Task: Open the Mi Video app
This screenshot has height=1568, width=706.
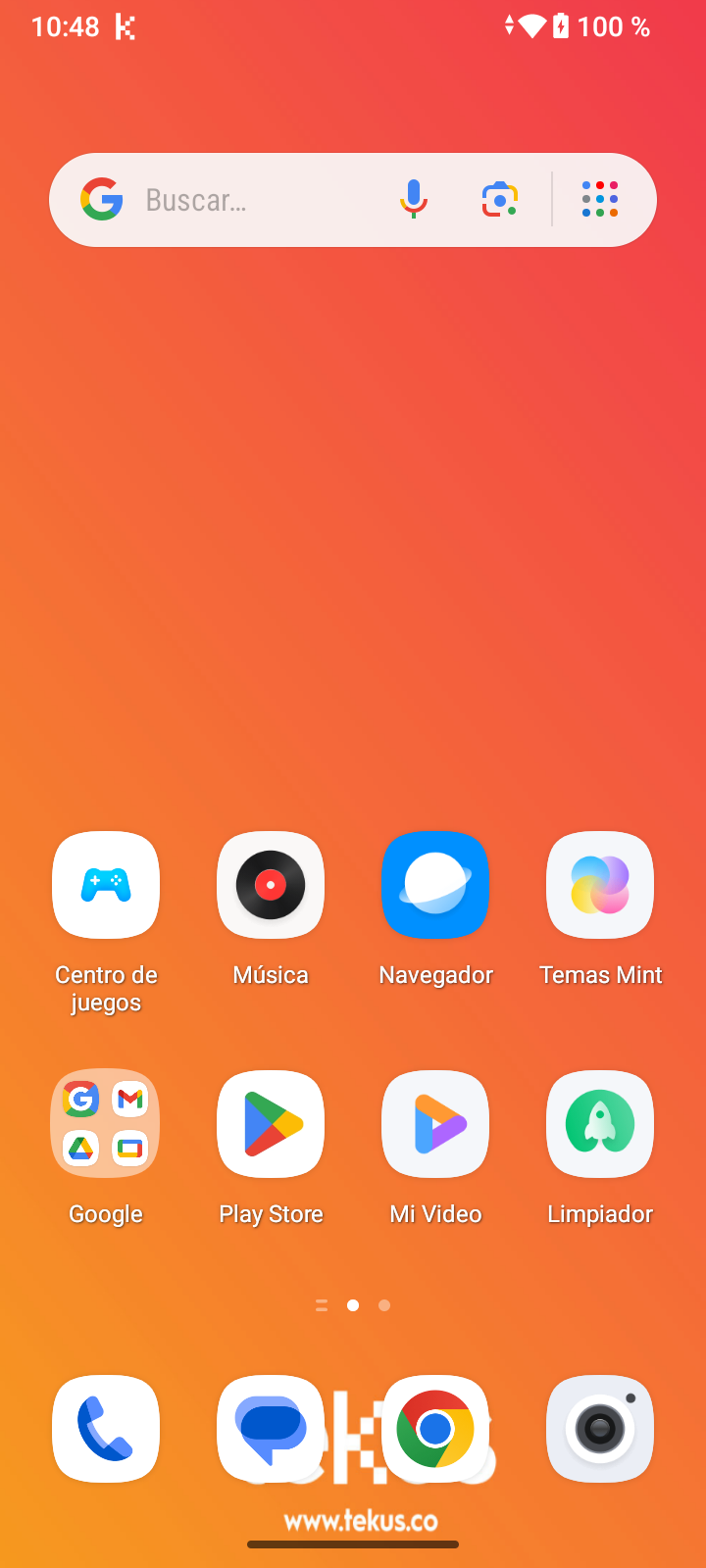Action: tap(435, 1124)
